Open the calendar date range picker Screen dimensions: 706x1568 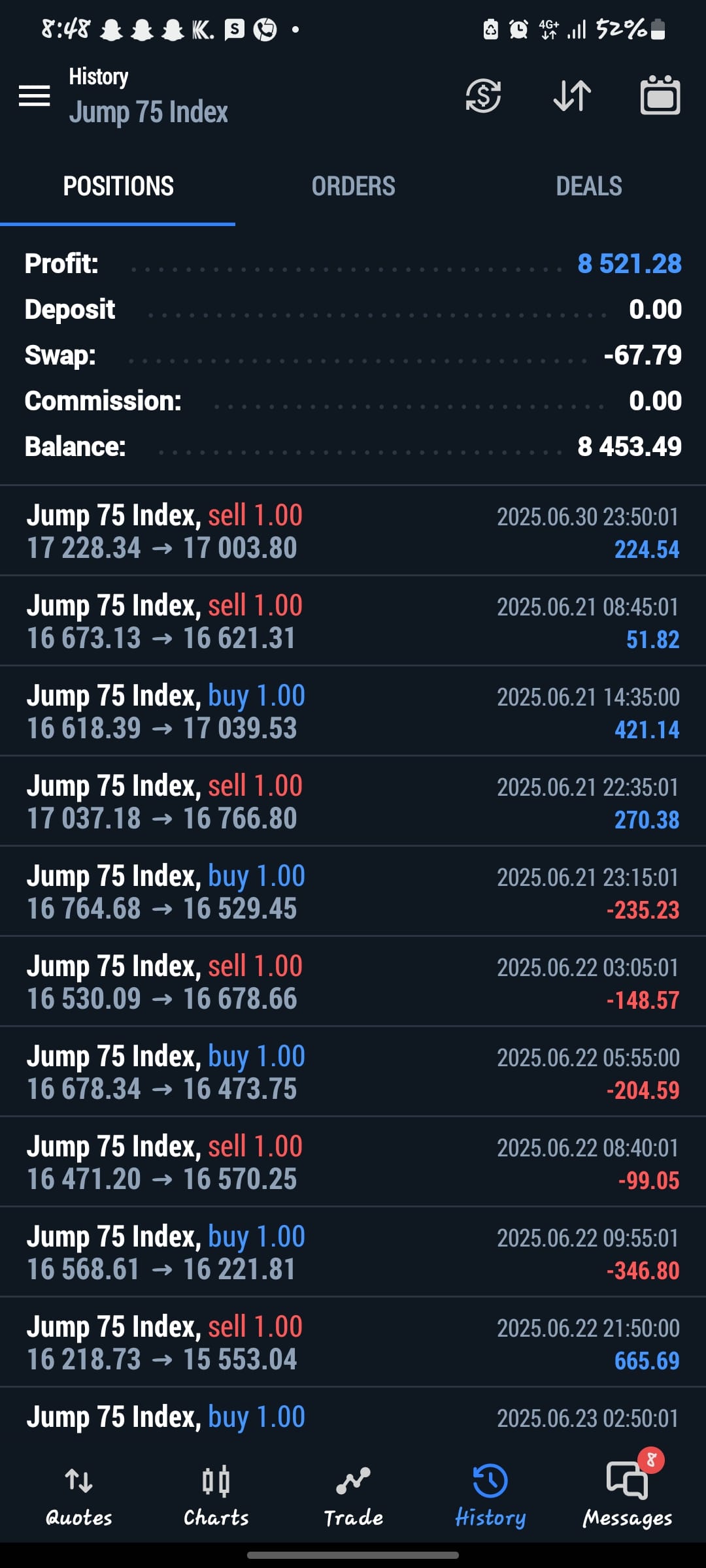(660, 96)
